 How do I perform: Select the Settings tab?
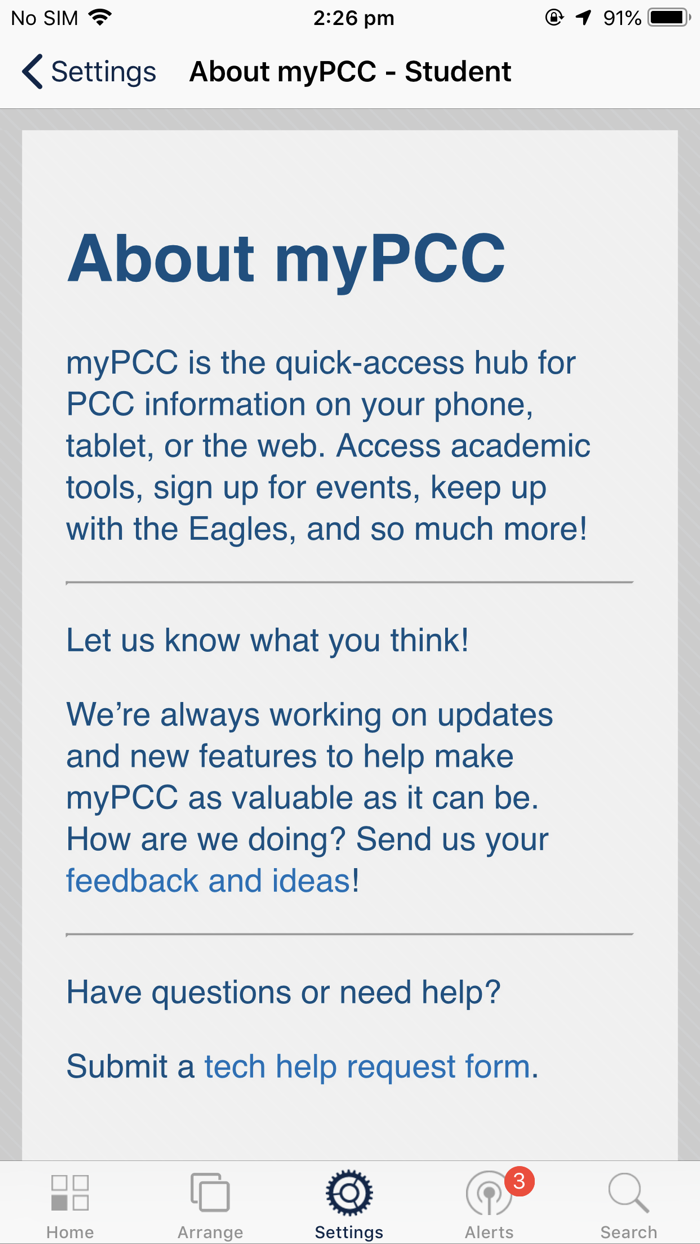click(x=349, y=1204)
